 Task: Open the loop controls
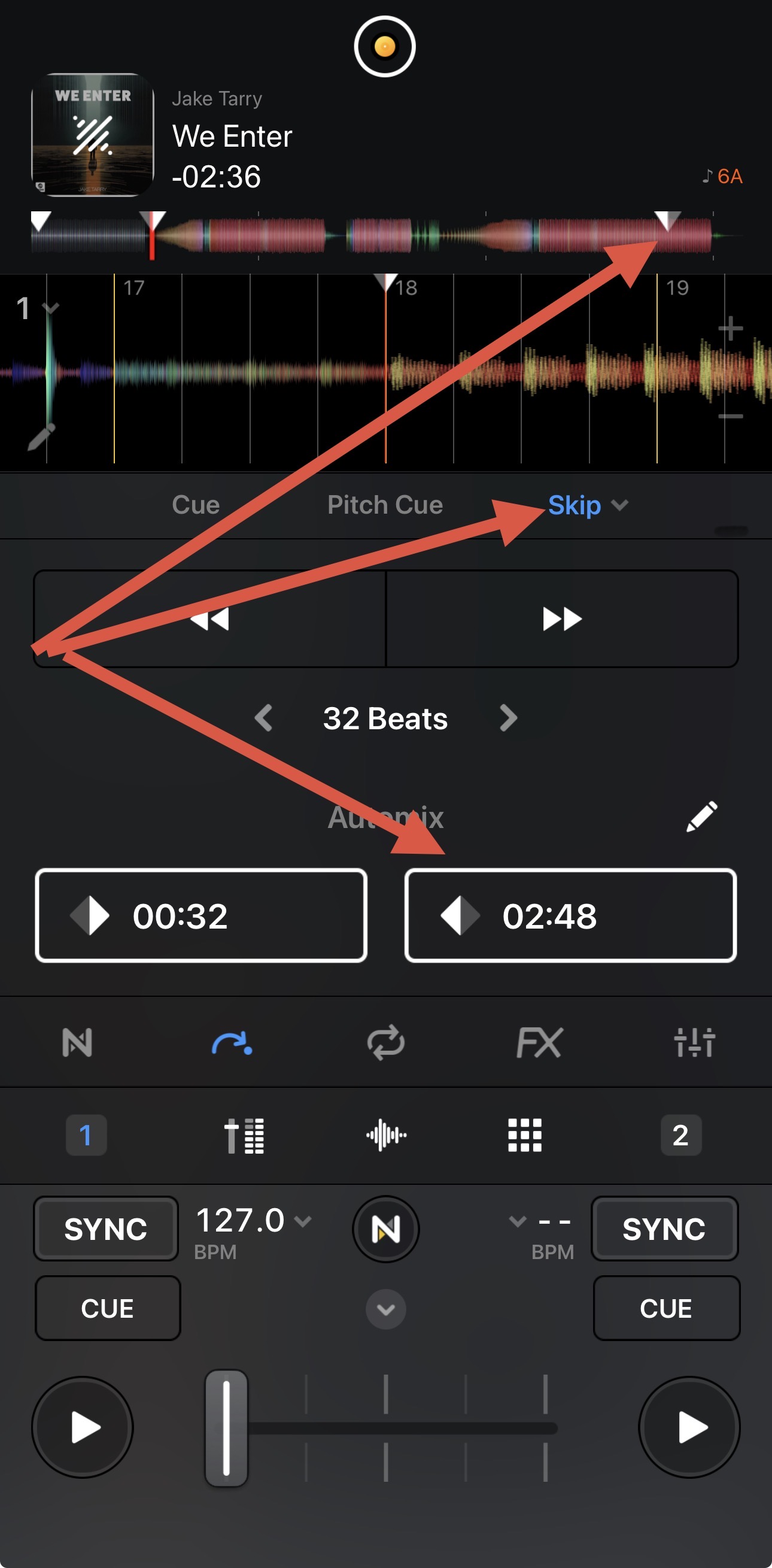click(385, 1042)
